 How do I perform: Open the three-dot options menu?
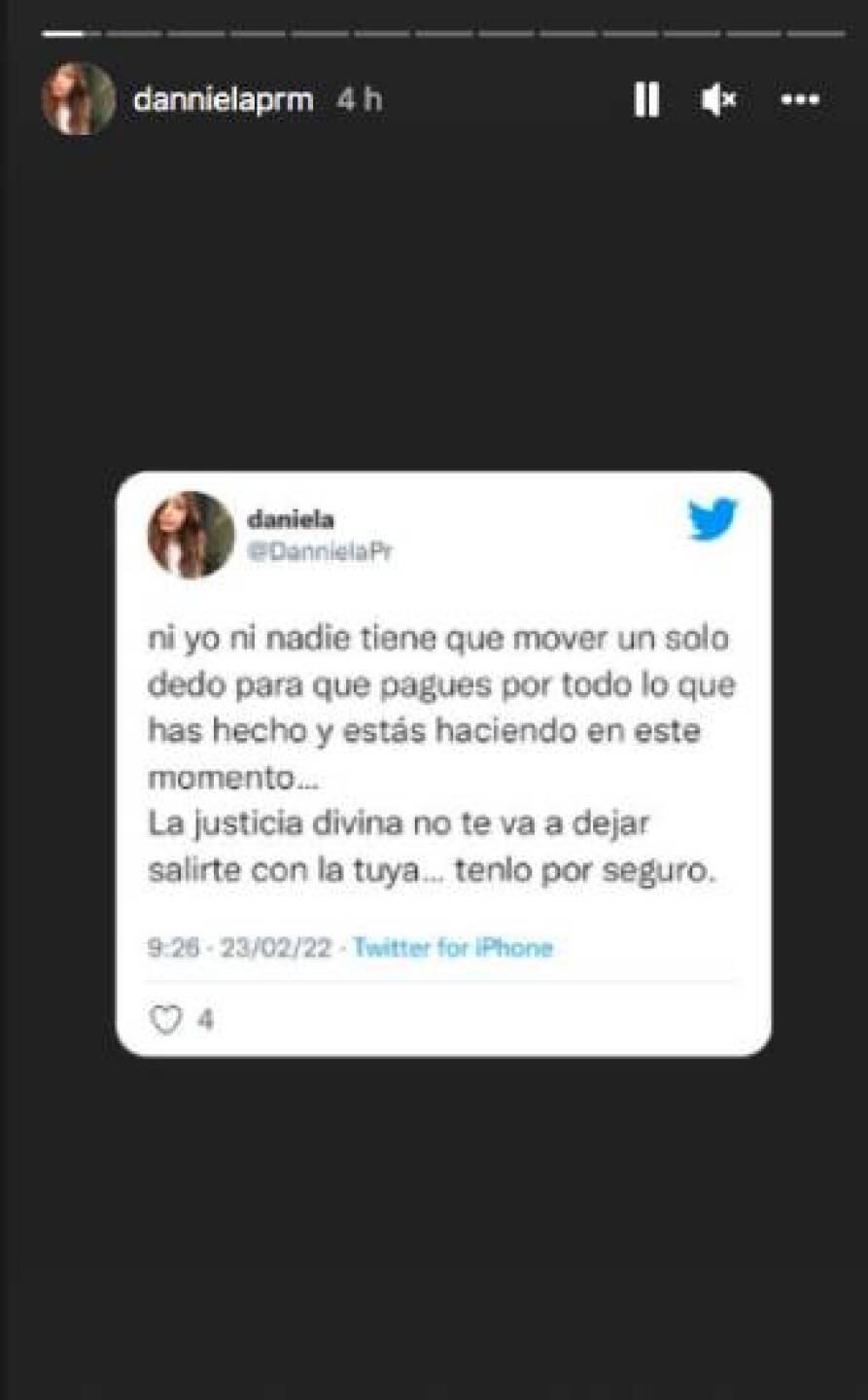pyautogui.click(x=800, y=99)
